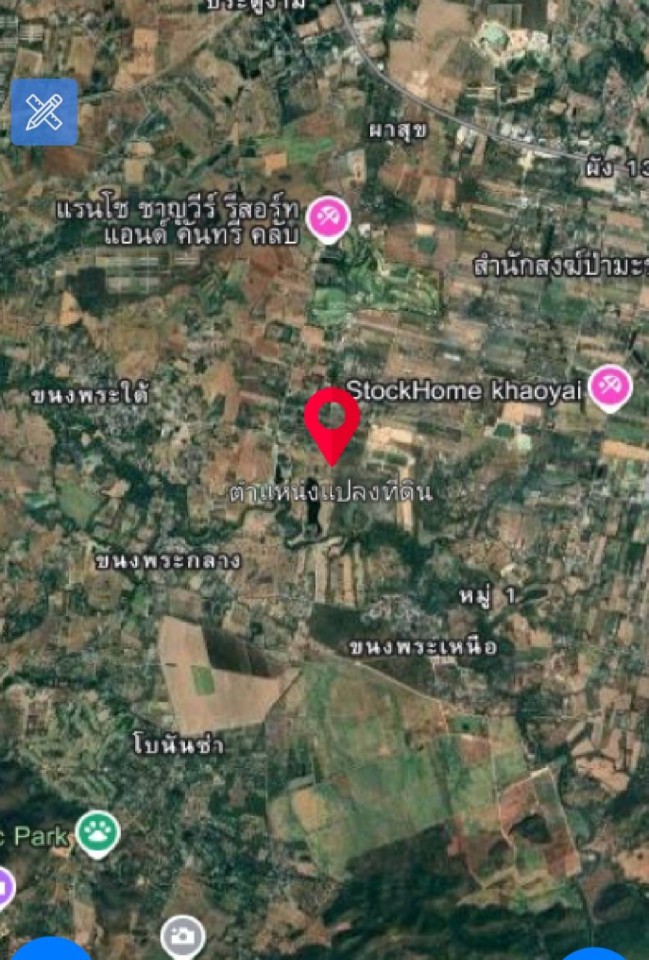This screenshot has height=960, width=649.
Task: Open the Rancho Charnvee Resort map marker
Action: coord(327,219)
